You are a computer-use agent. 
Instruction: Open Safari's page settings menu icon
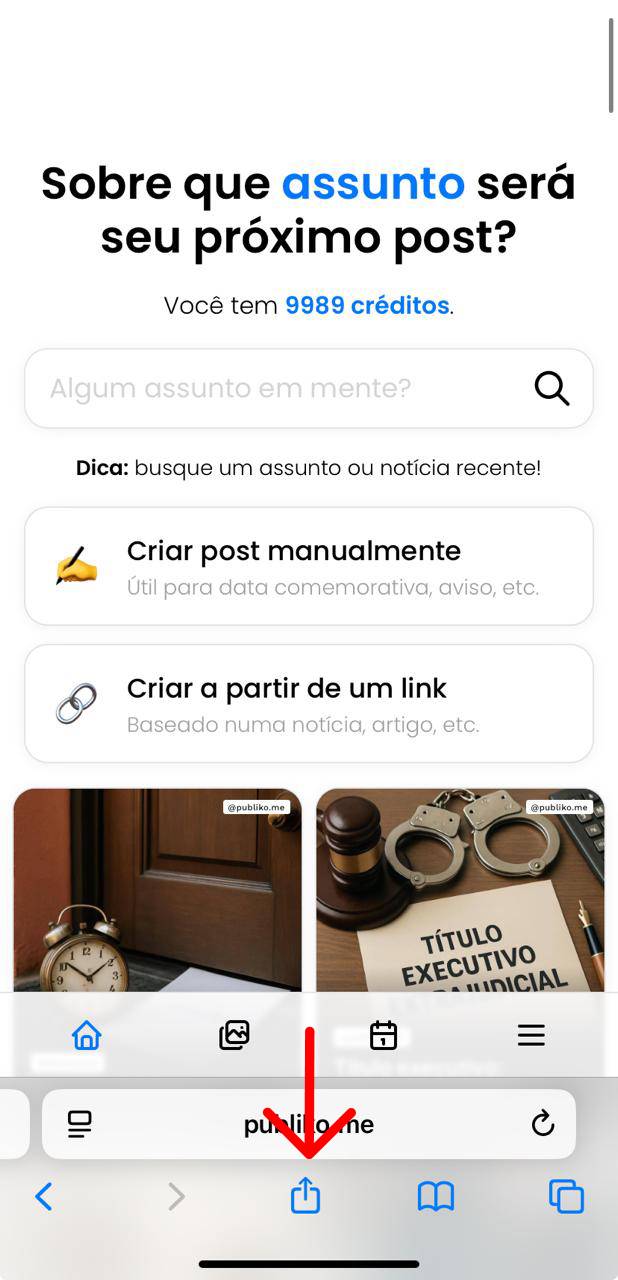80,1124
